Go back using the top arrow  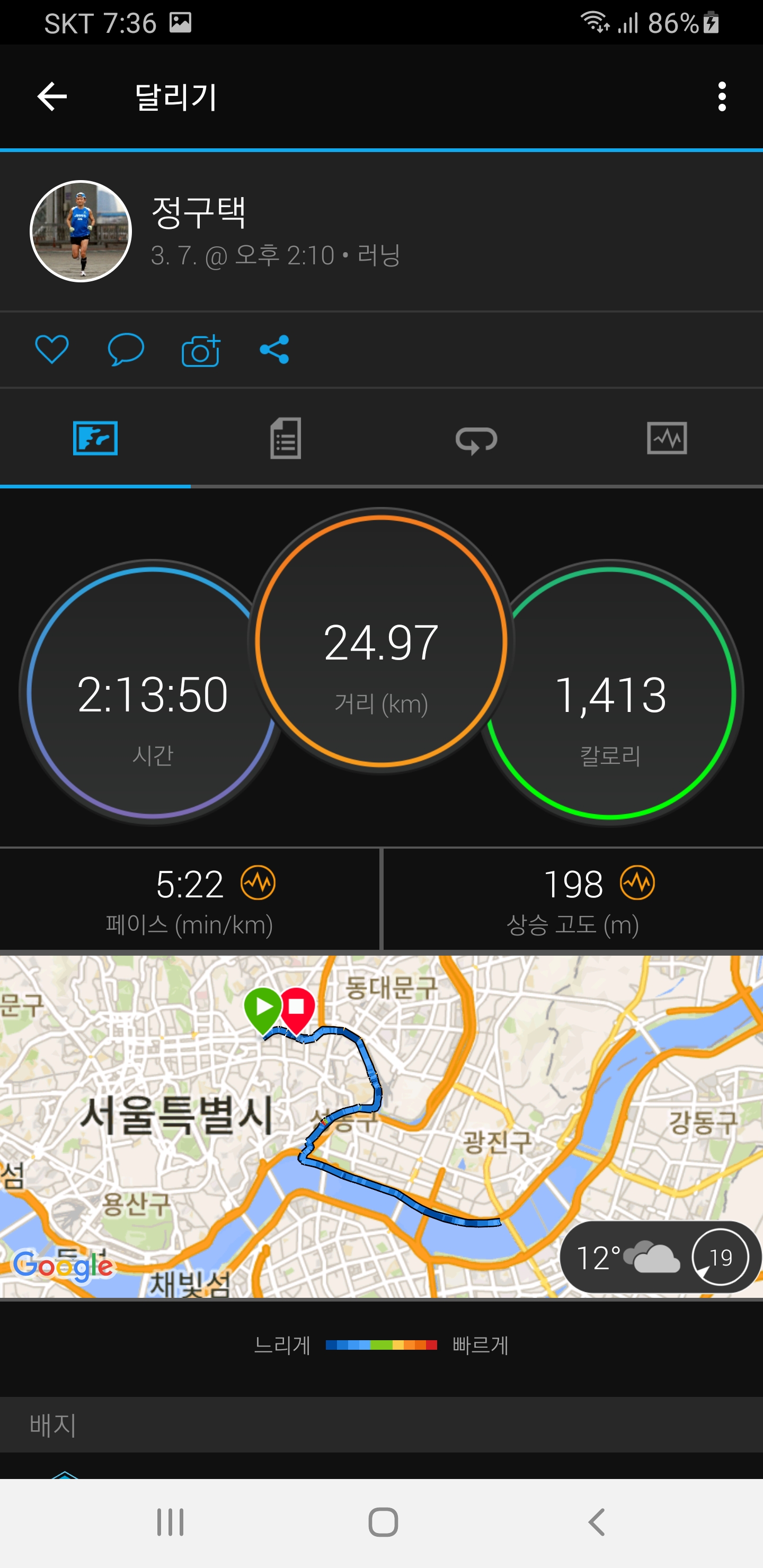point(52,97)
